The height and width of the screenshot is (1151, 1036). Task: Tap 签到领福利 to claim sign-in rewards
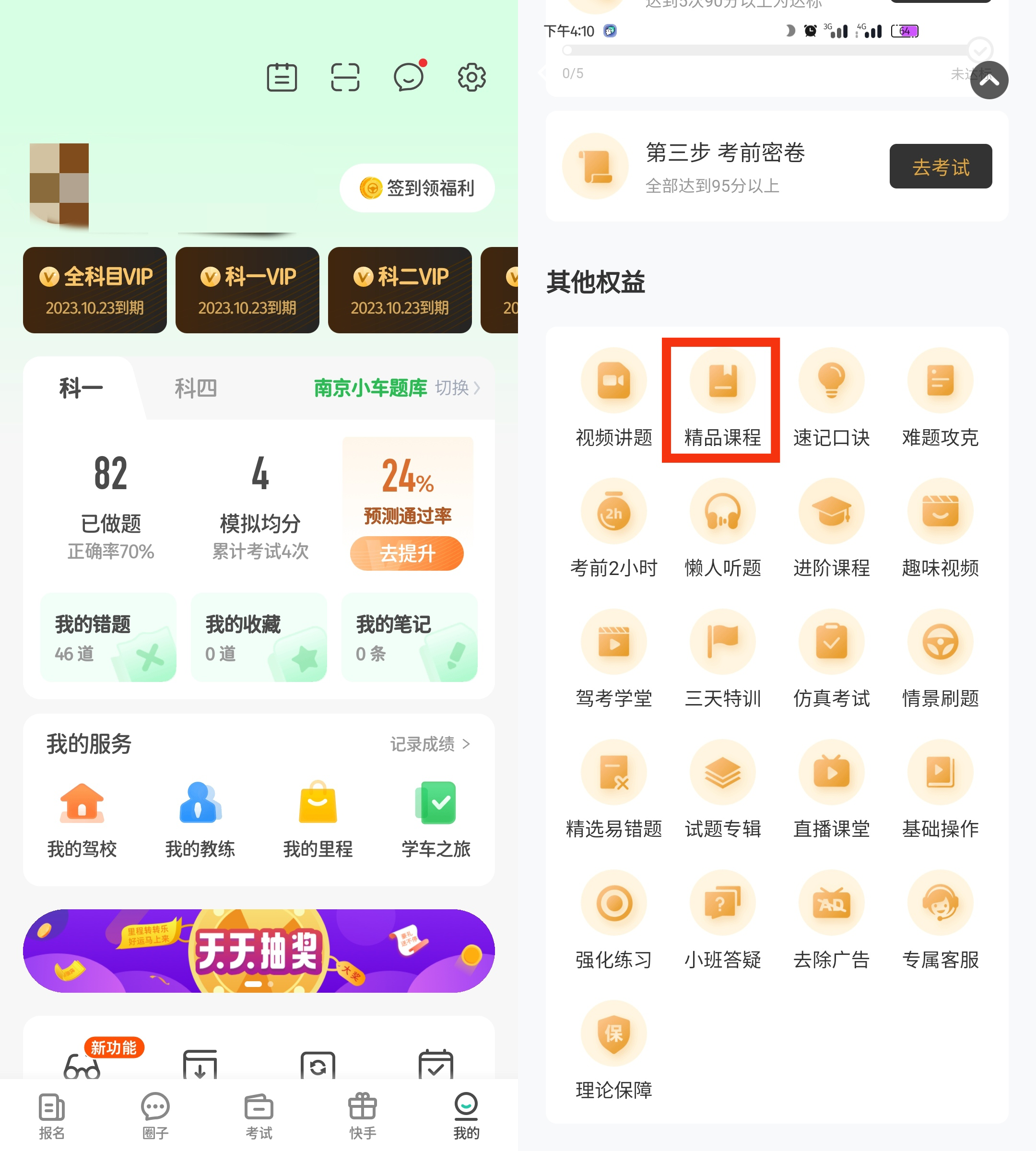pyautogui.click(x=417, y=188)
